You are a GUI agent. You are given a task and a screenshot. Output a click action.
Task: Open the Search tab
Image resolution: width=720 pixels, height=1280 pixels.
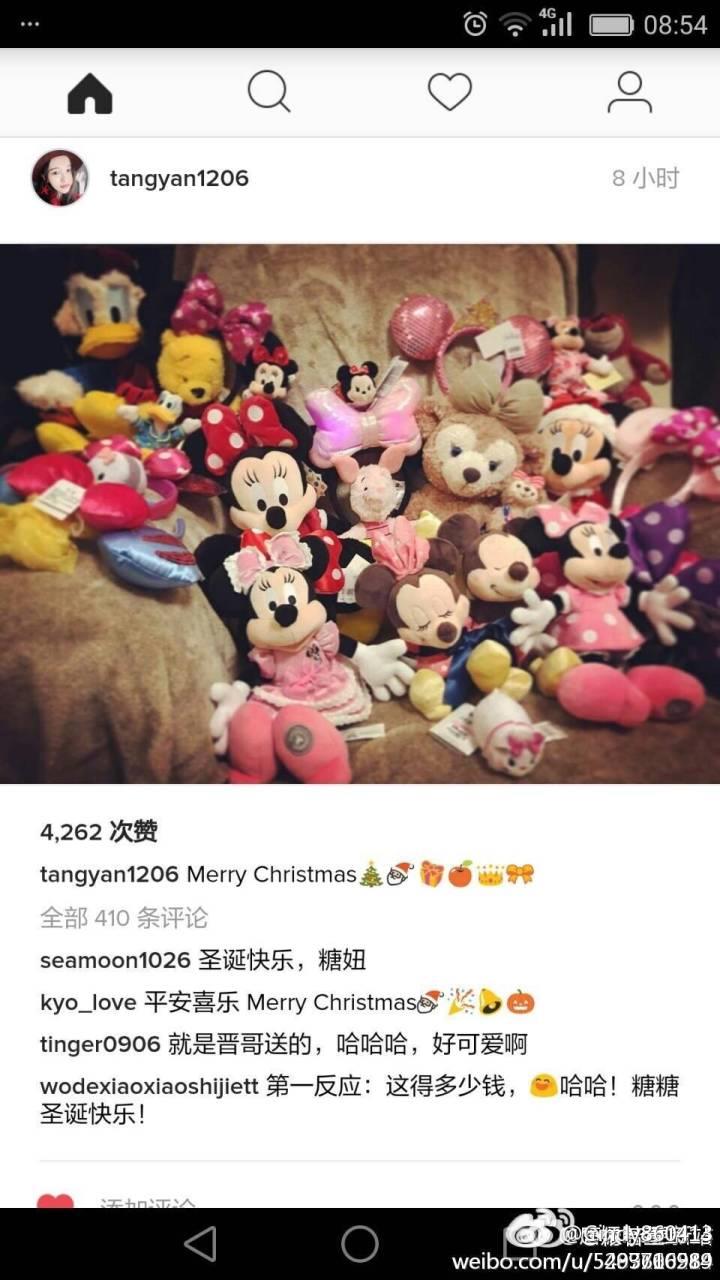269,93
